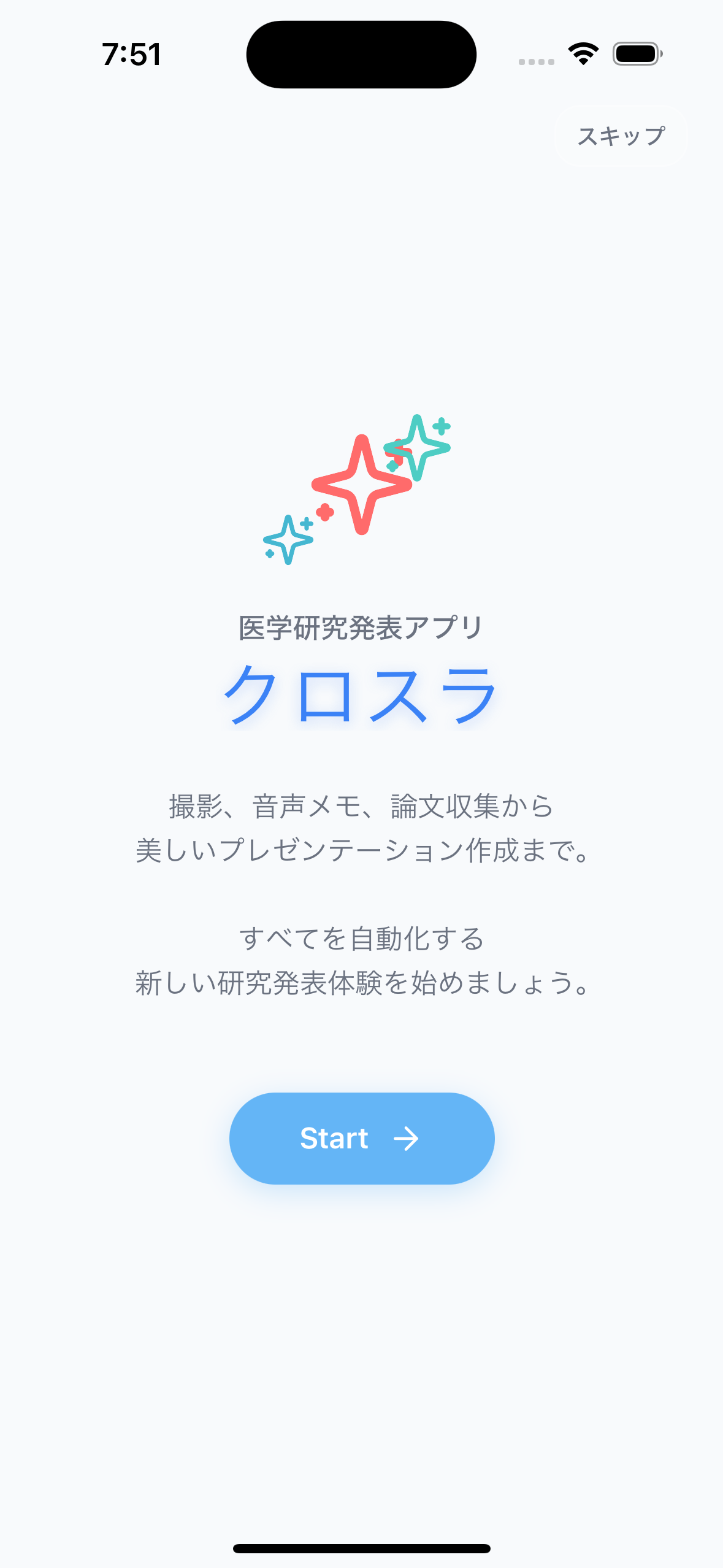The height and width of the screenshot is (1568, 723).
Task: Tap the Dynamic Island at the top
Action: coord(361,54)
